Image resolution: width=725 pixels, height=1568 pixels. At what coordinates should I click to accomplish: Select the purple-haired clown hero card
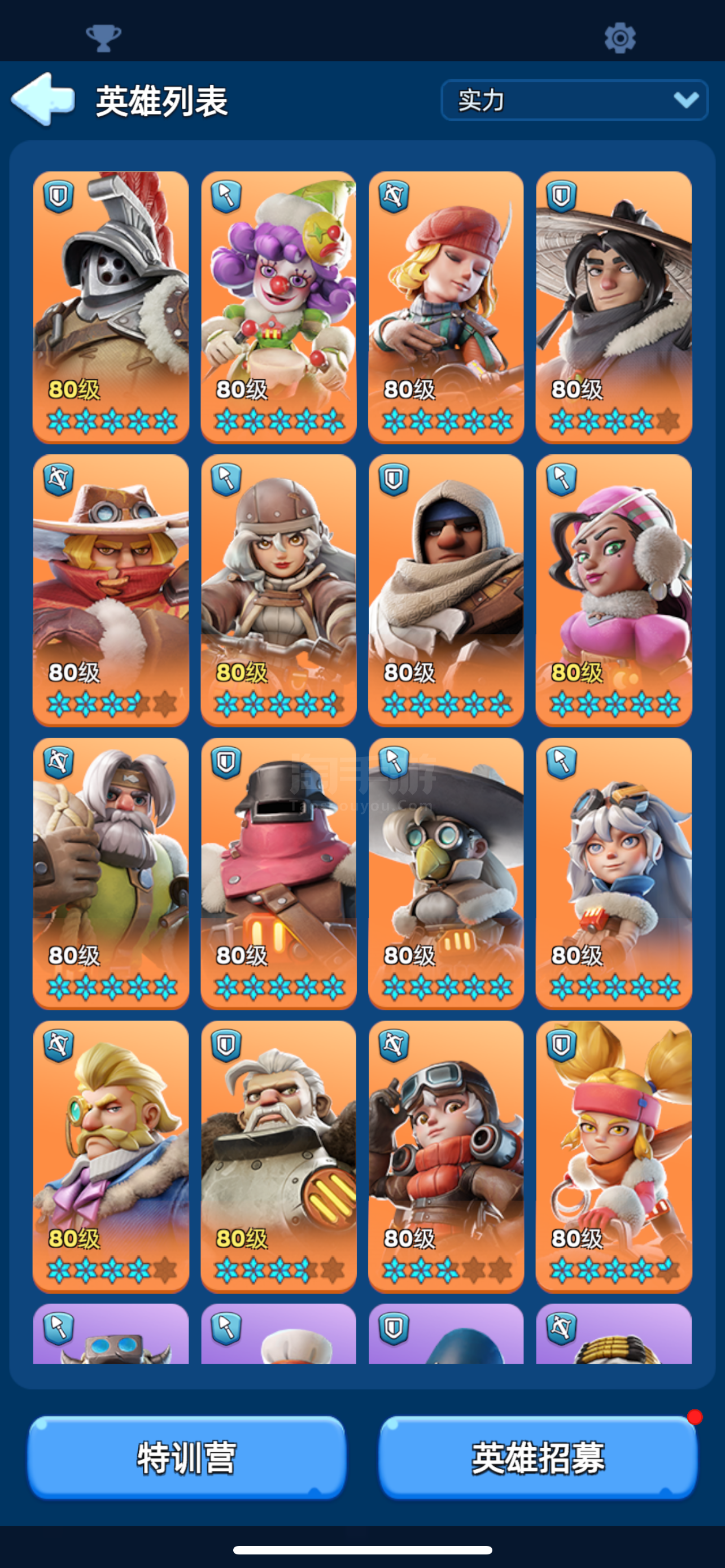(278, 307)
